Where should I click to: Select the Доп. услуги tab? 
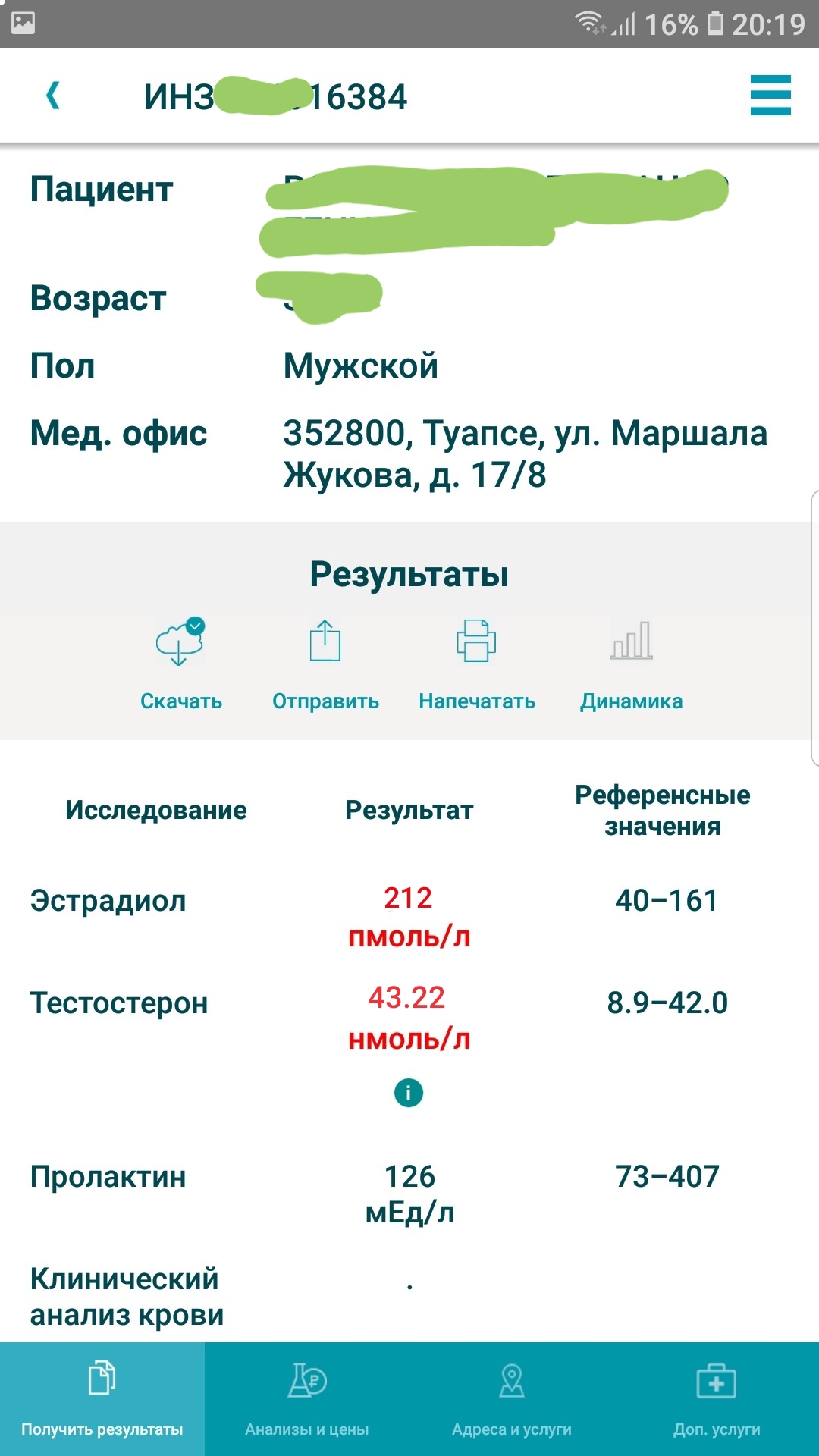point(717,1399)
